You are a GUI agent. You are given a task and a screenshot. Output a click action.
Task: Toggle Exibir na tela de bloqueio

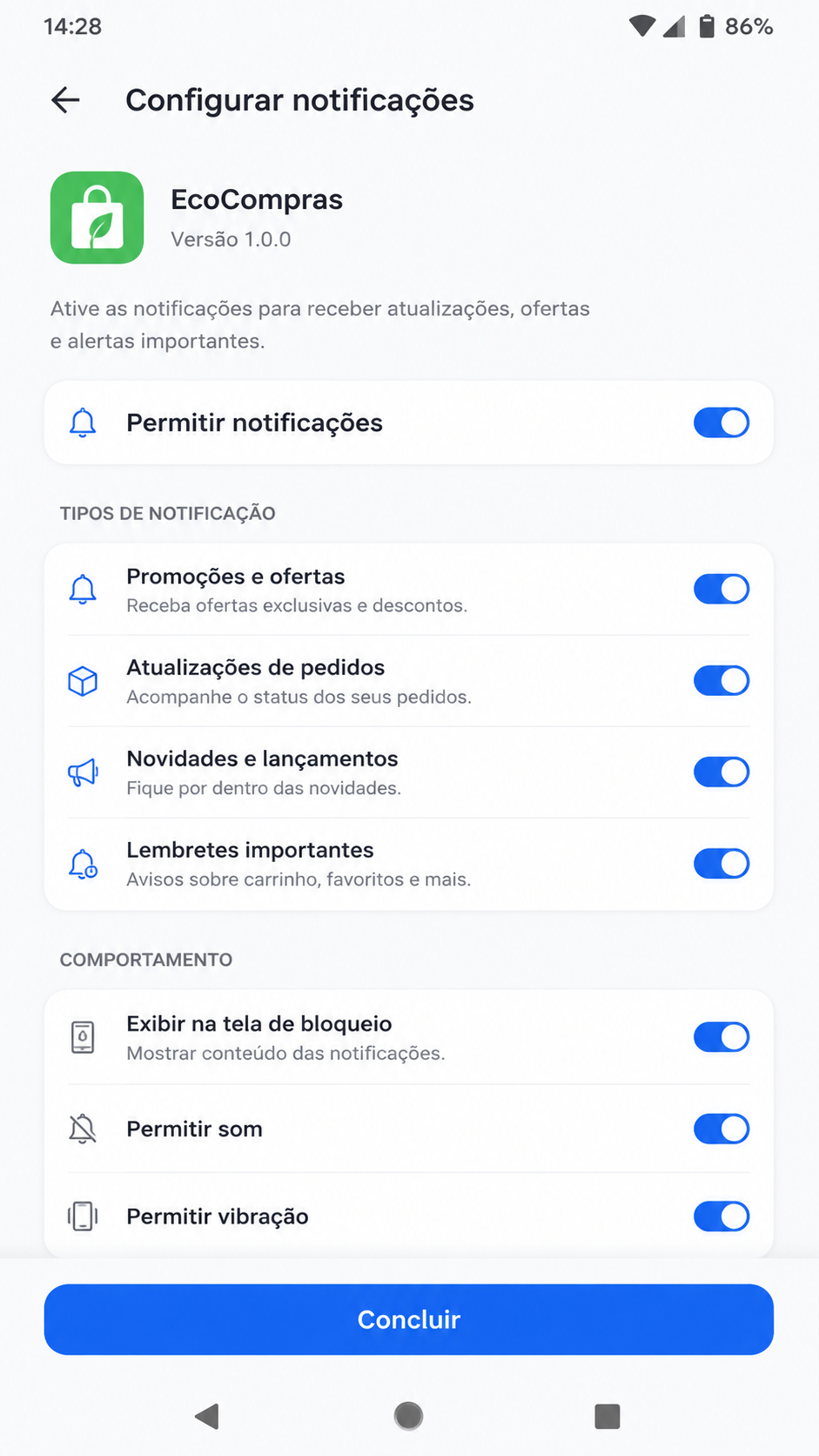click(x=721, y=1037)
